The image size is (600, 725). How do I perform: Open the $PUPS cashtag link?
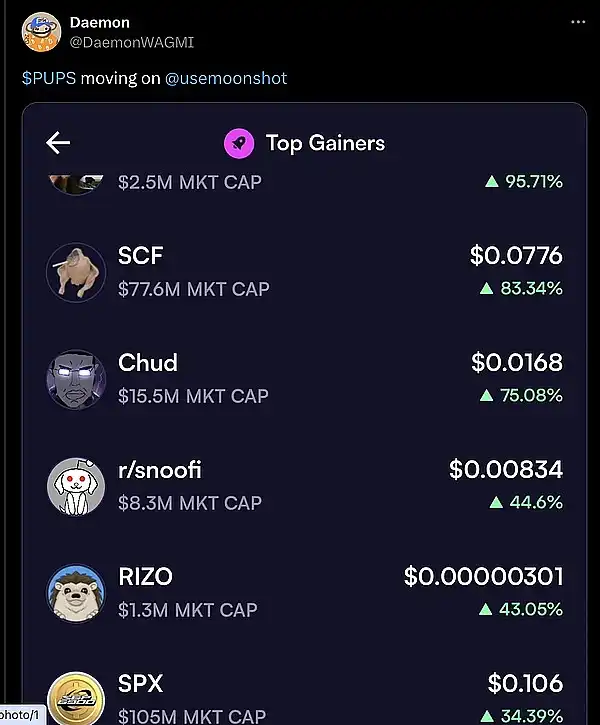click(x=49, y=78)
